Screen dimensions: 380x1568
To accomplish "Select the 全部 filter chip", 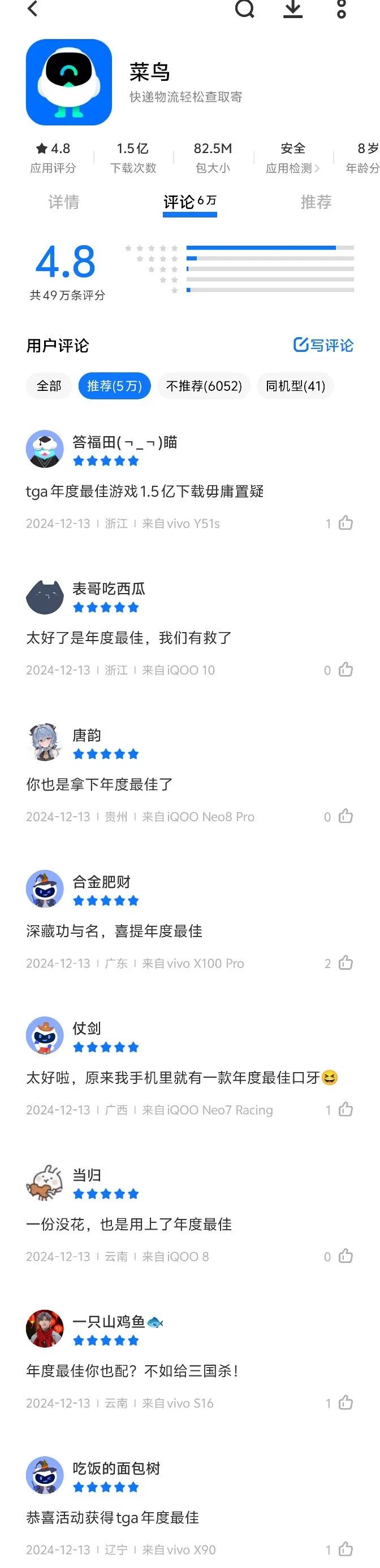I will [x=49, y=386].
